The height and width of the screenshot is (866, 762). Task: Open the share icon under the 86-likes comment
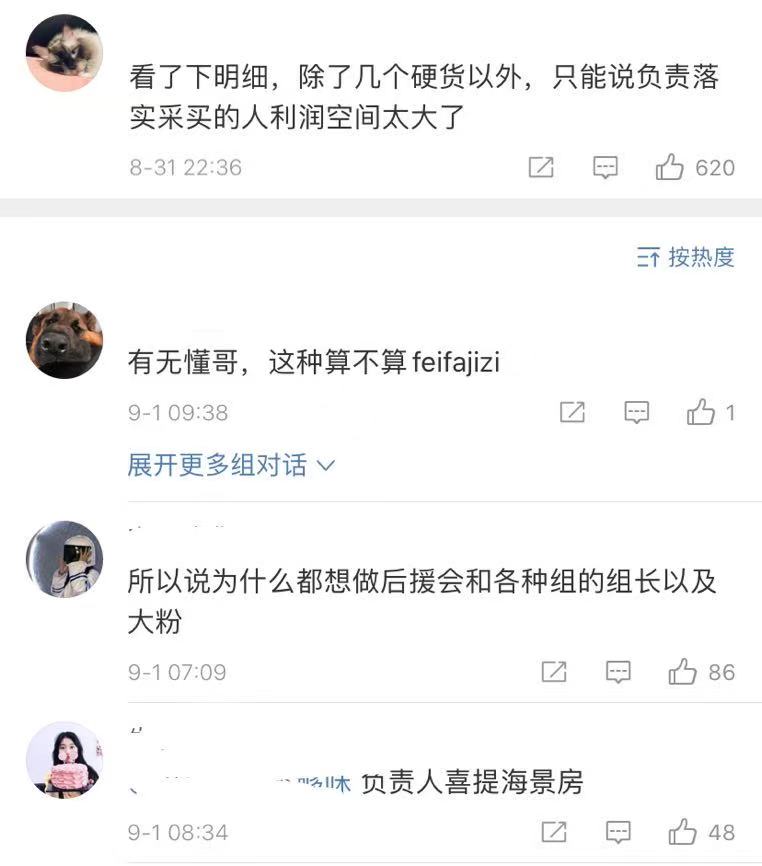[x=552, y=671]
